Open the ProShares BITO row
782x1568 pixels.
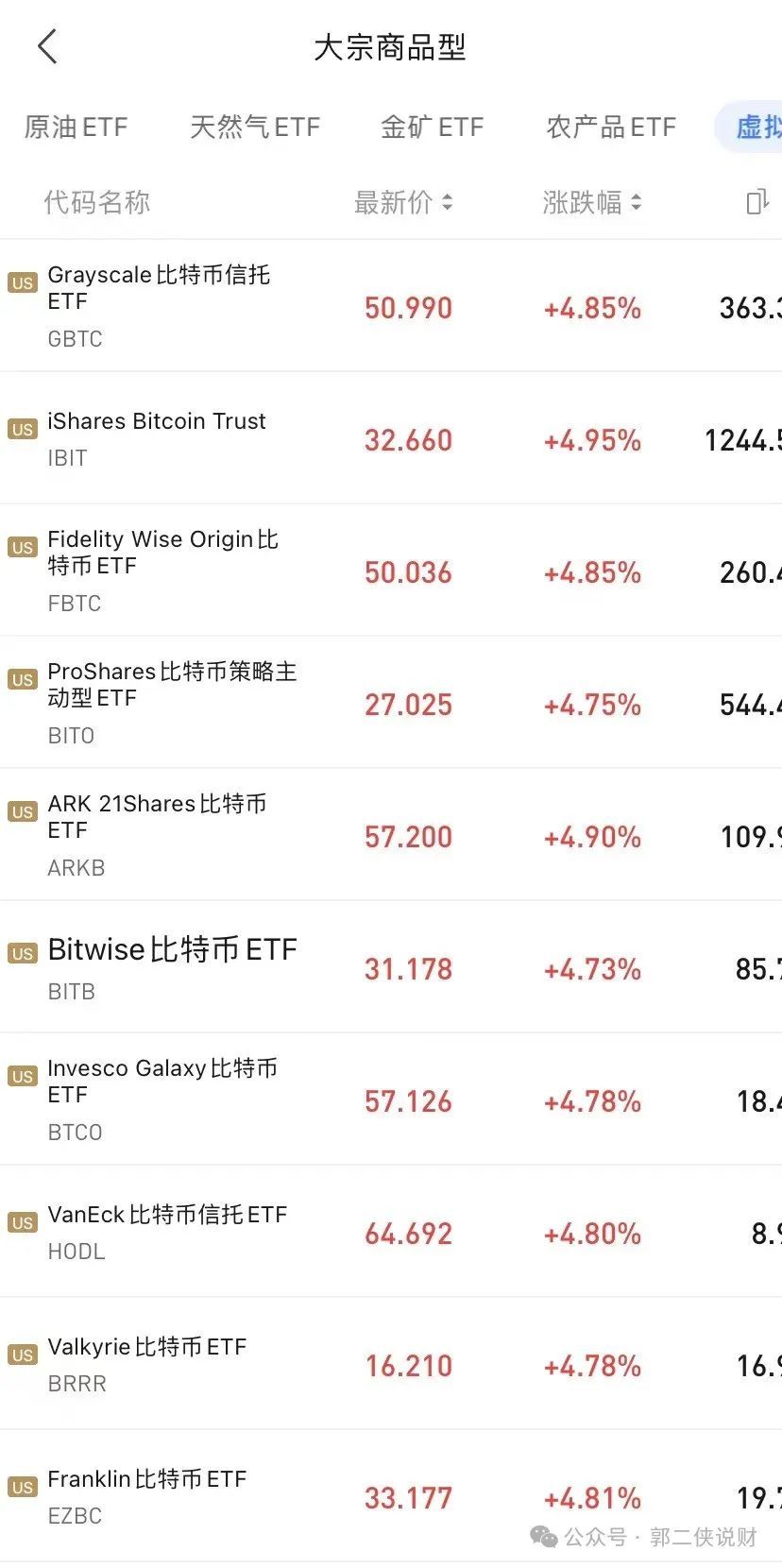pos(172,702)
